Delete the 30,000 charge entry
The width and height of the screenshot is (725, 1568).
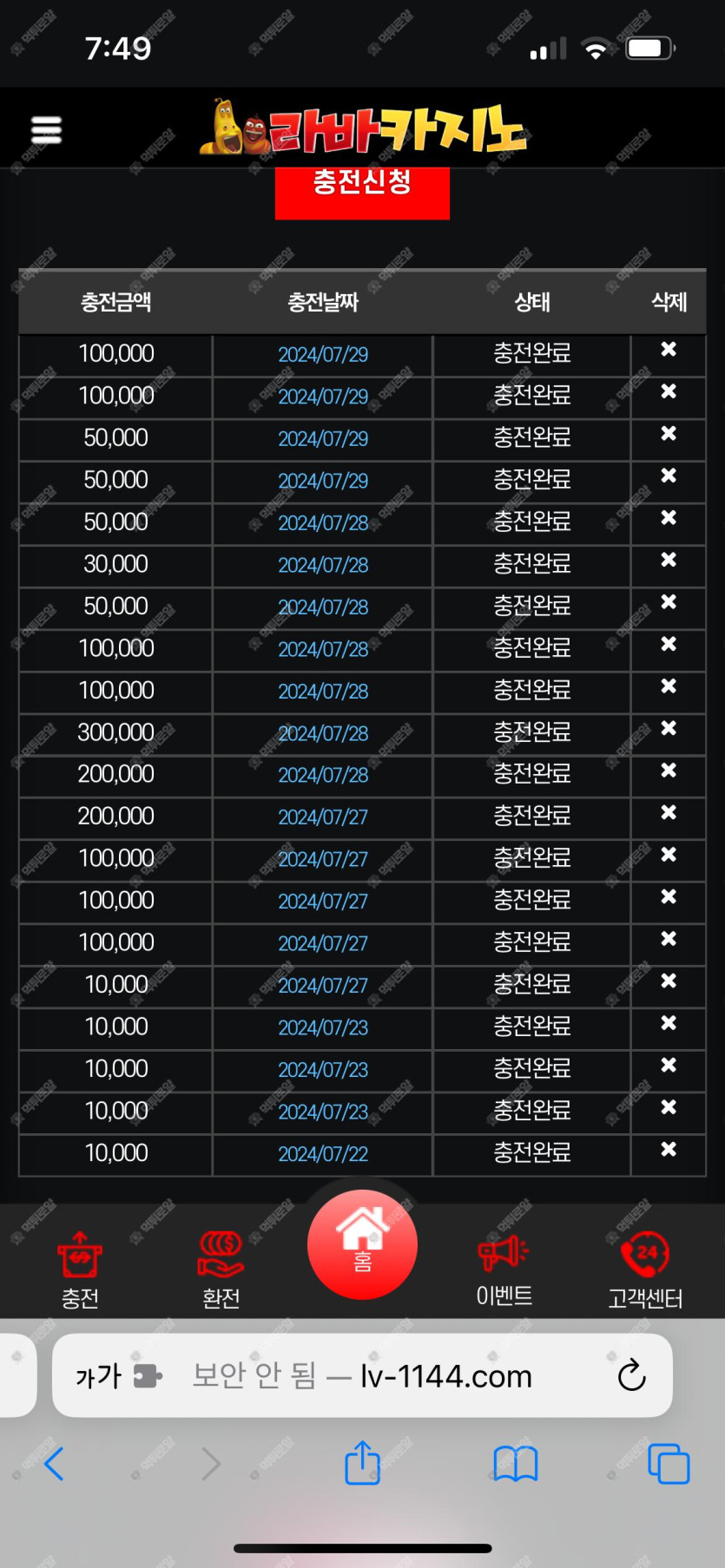pyautogui.click(x=669, y=560)
